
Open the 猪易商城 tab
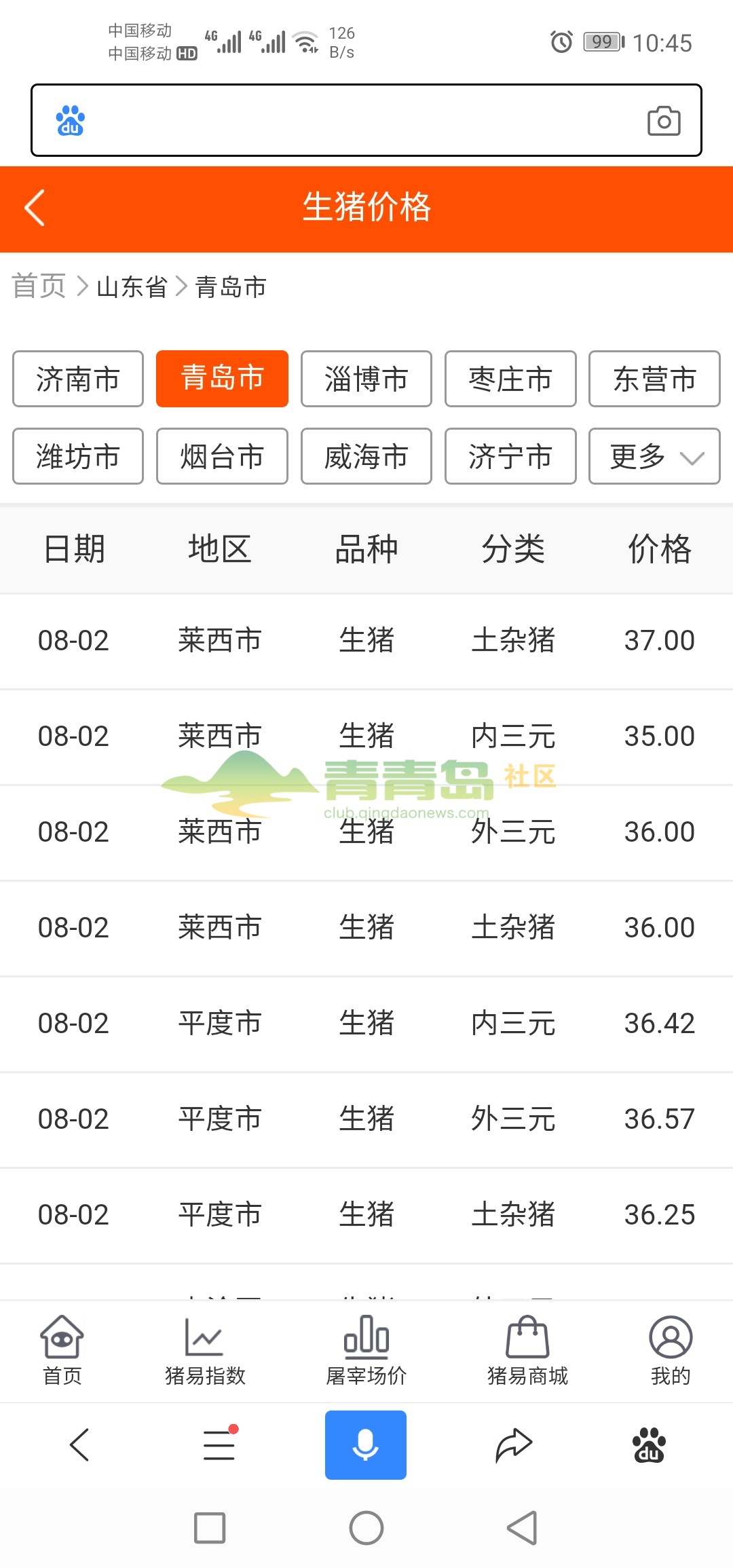point(527,1351)
